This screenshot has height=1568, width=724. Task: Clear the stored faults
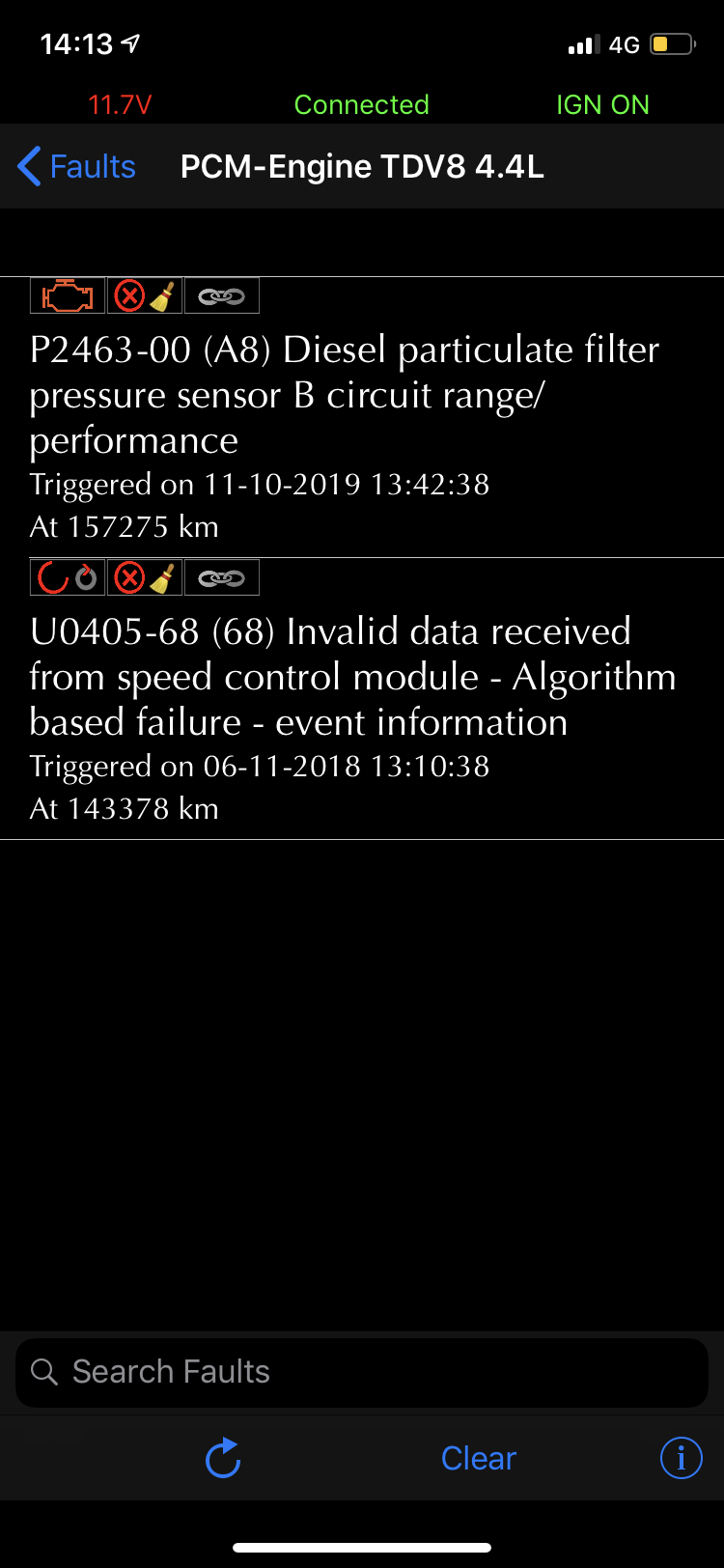click(479, 1458)
